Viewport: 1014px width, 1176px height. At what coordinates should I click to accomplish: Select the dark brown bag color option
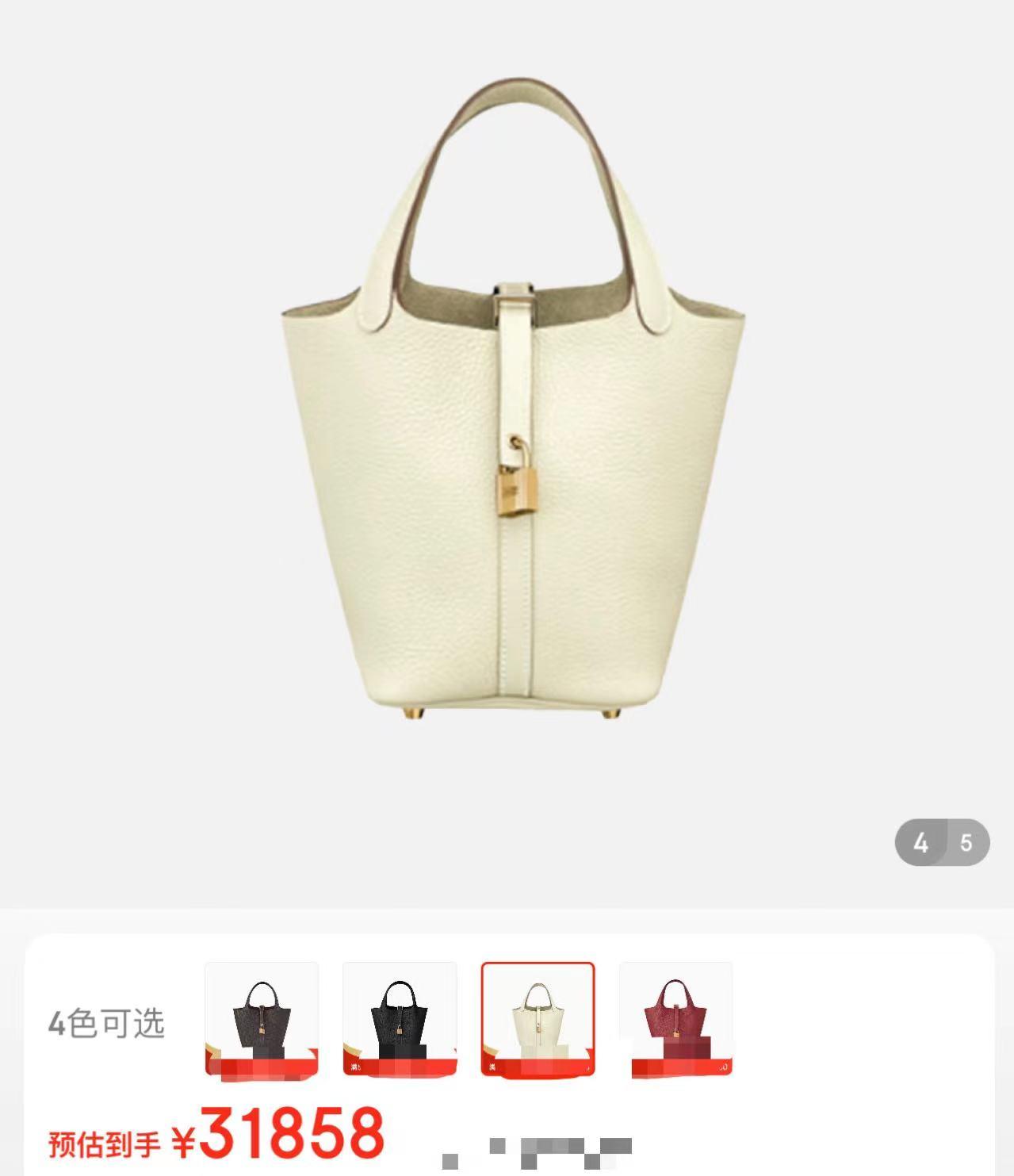click(262, 1019)
